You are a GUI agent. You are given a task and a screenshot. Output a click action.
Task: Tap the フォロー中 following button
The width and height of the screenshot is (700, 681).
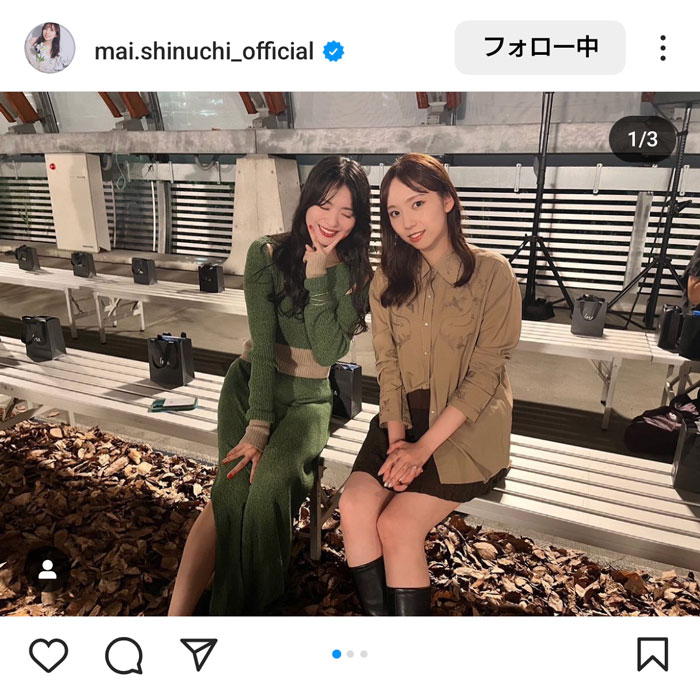coord(540,47)
